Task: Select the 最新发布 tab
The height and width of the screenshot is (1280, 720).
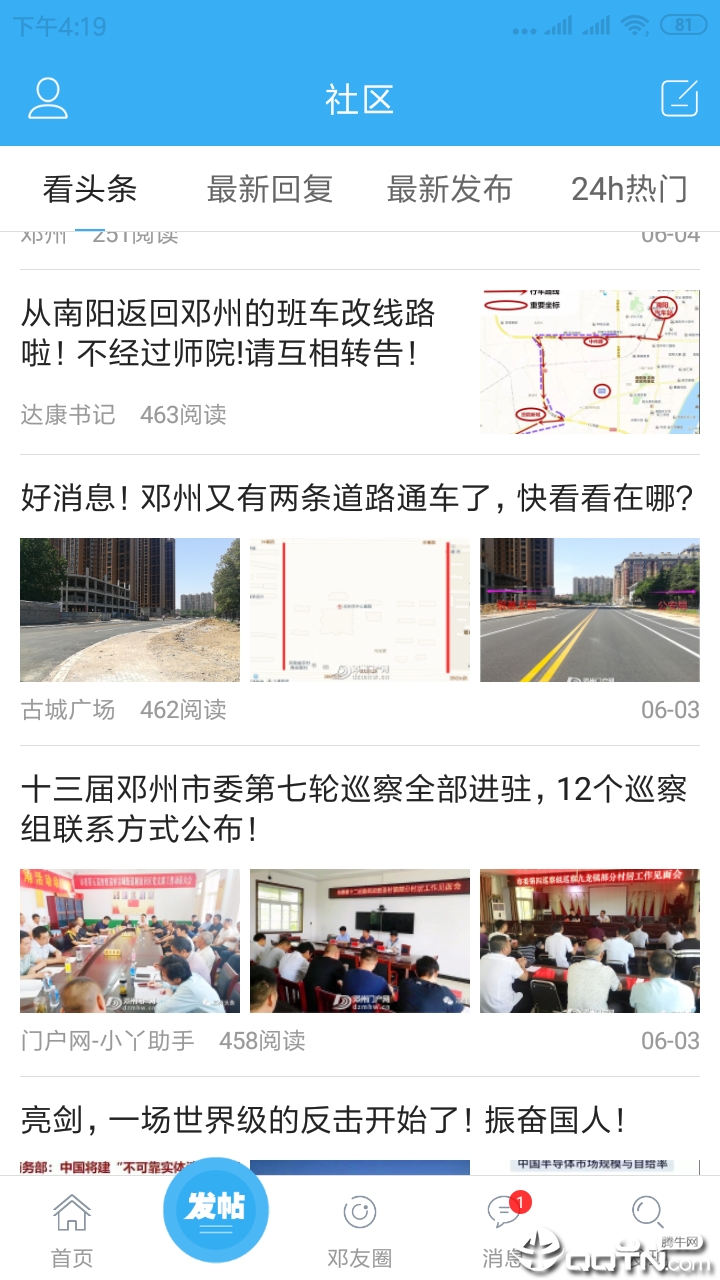Action: pos(449,189)
